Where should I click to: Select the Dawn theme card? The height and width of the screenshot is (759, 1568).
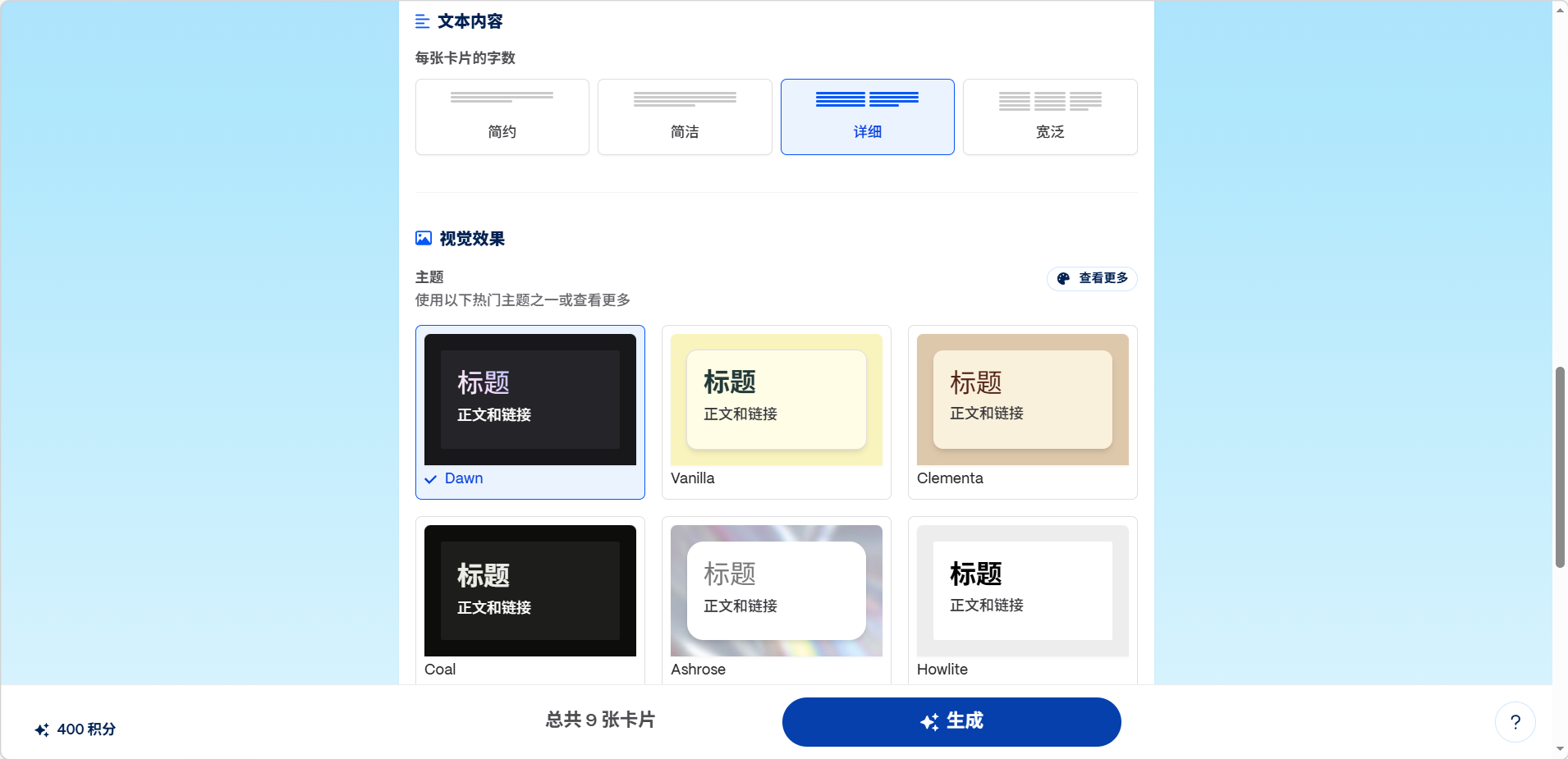(x=530, y=410)
